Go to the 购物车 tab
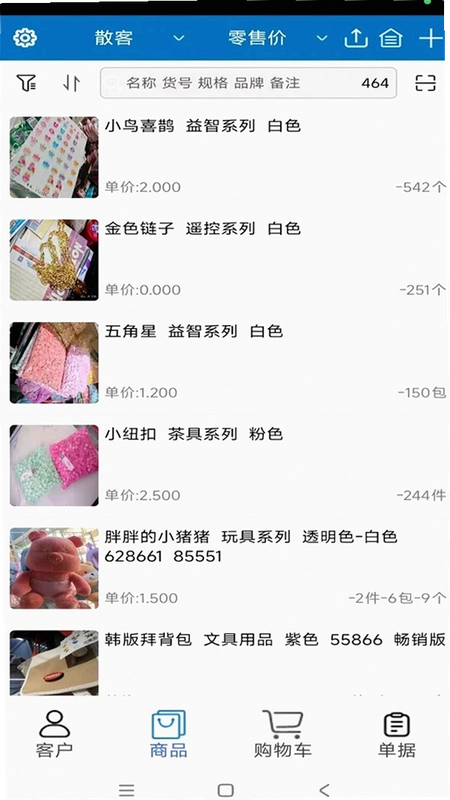Screen dimensions: 450x800 tap(283, 734)
